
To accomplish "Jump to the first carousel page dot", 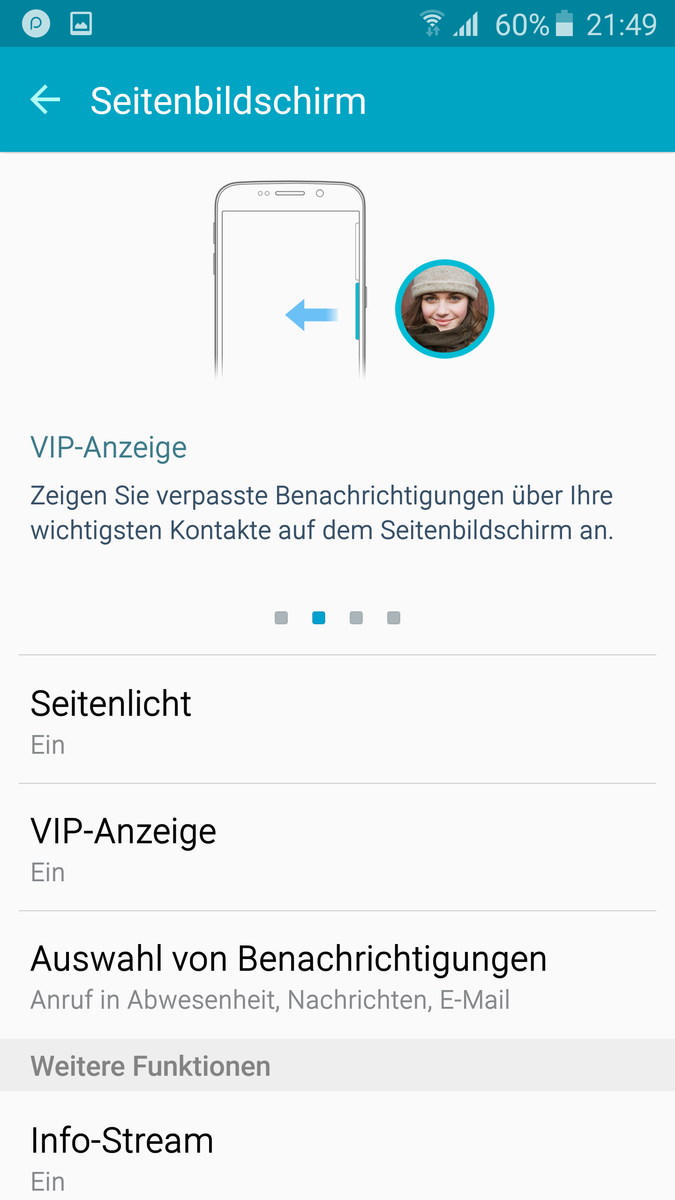I will click(281, 618).
